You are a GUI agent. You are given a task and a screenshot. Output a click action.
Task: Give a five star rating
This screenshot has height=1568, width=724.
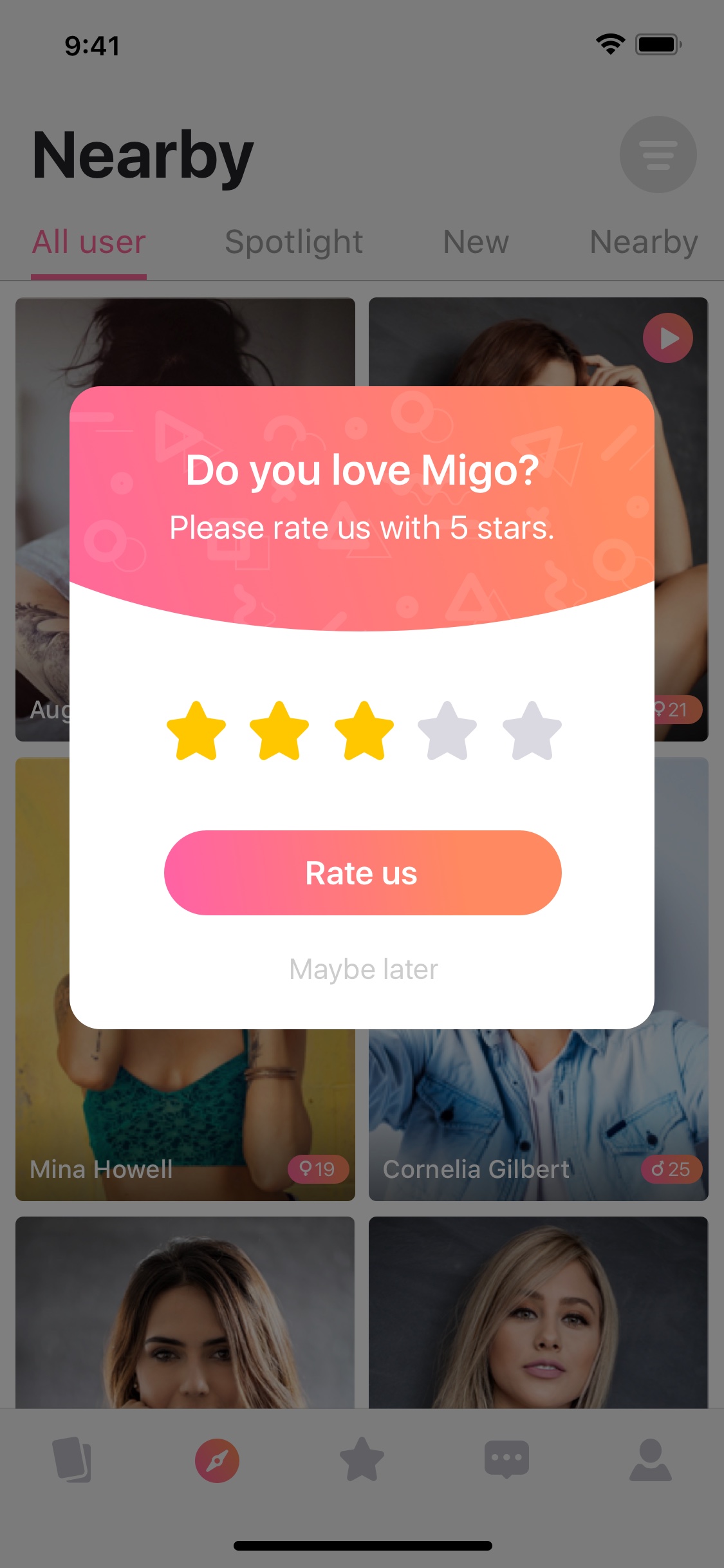[532, 731]
